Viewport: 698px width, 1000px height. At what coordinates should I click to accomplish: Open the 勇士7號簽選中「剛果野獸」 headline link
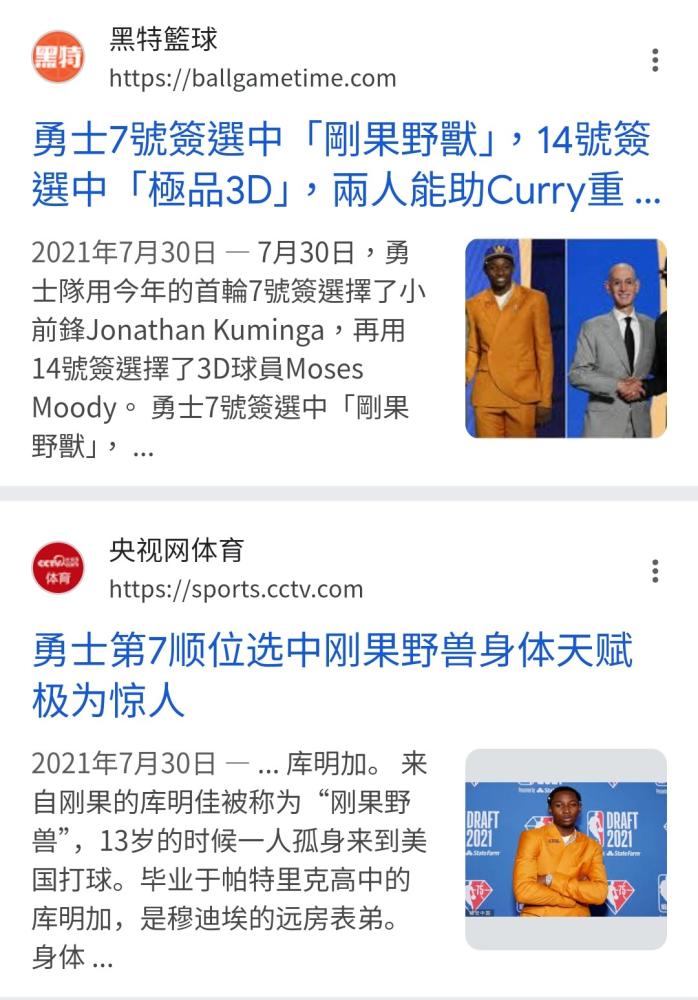pos(340,165)
